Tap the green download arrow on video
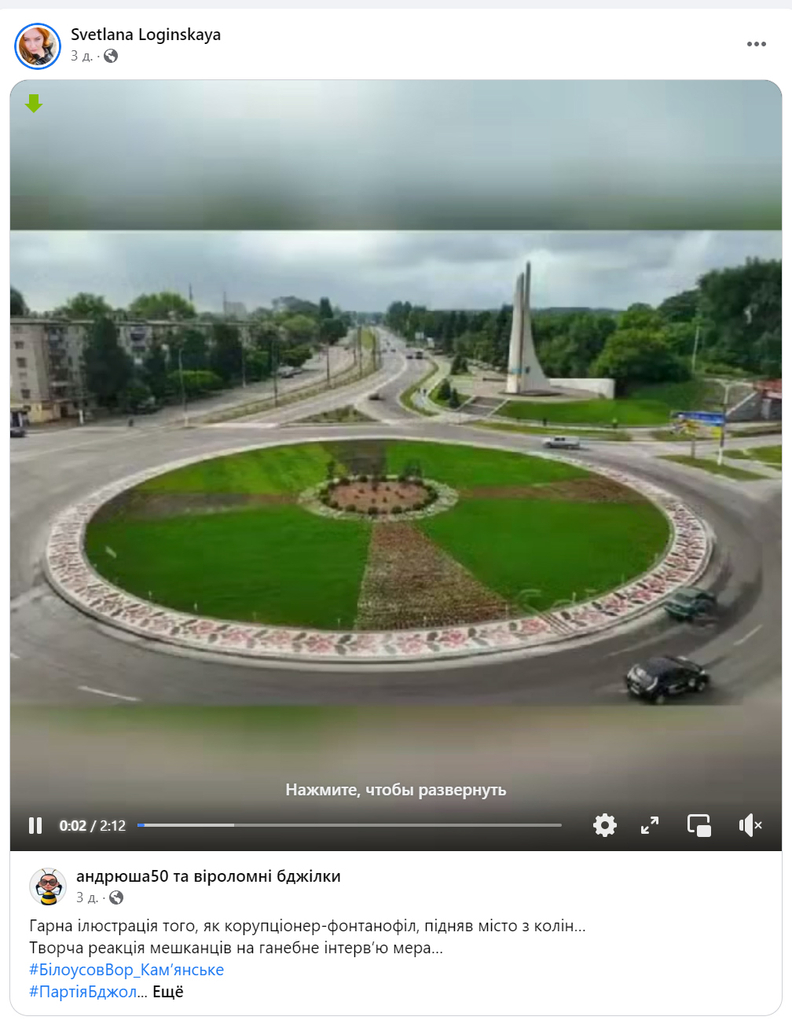This screenshot has width=792, height=1024. click(34, 103)
